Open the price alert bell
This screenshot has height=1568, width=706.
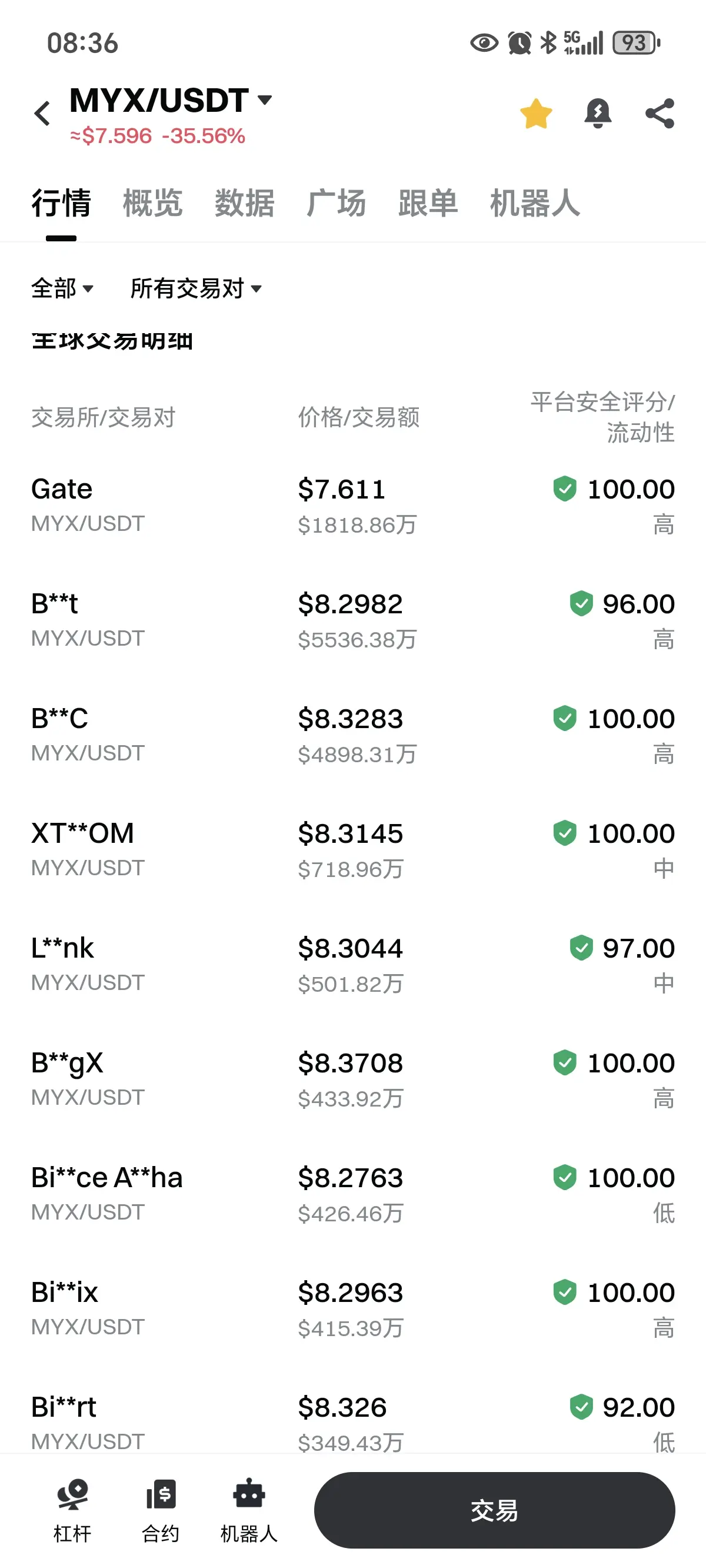[598, 114]
